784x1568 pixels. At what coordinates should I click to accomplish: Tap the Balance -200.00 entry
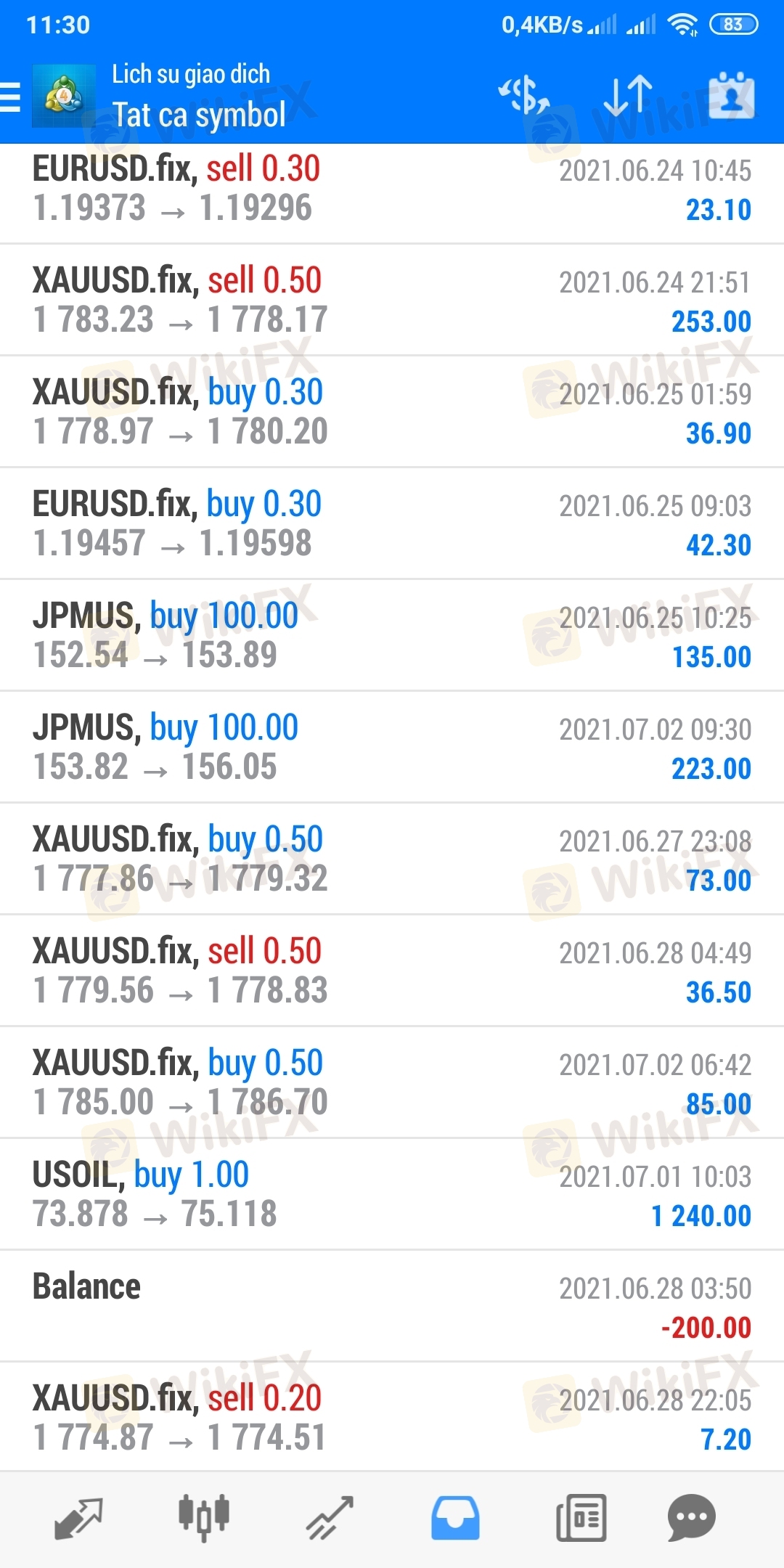[x=392, y=1307]
